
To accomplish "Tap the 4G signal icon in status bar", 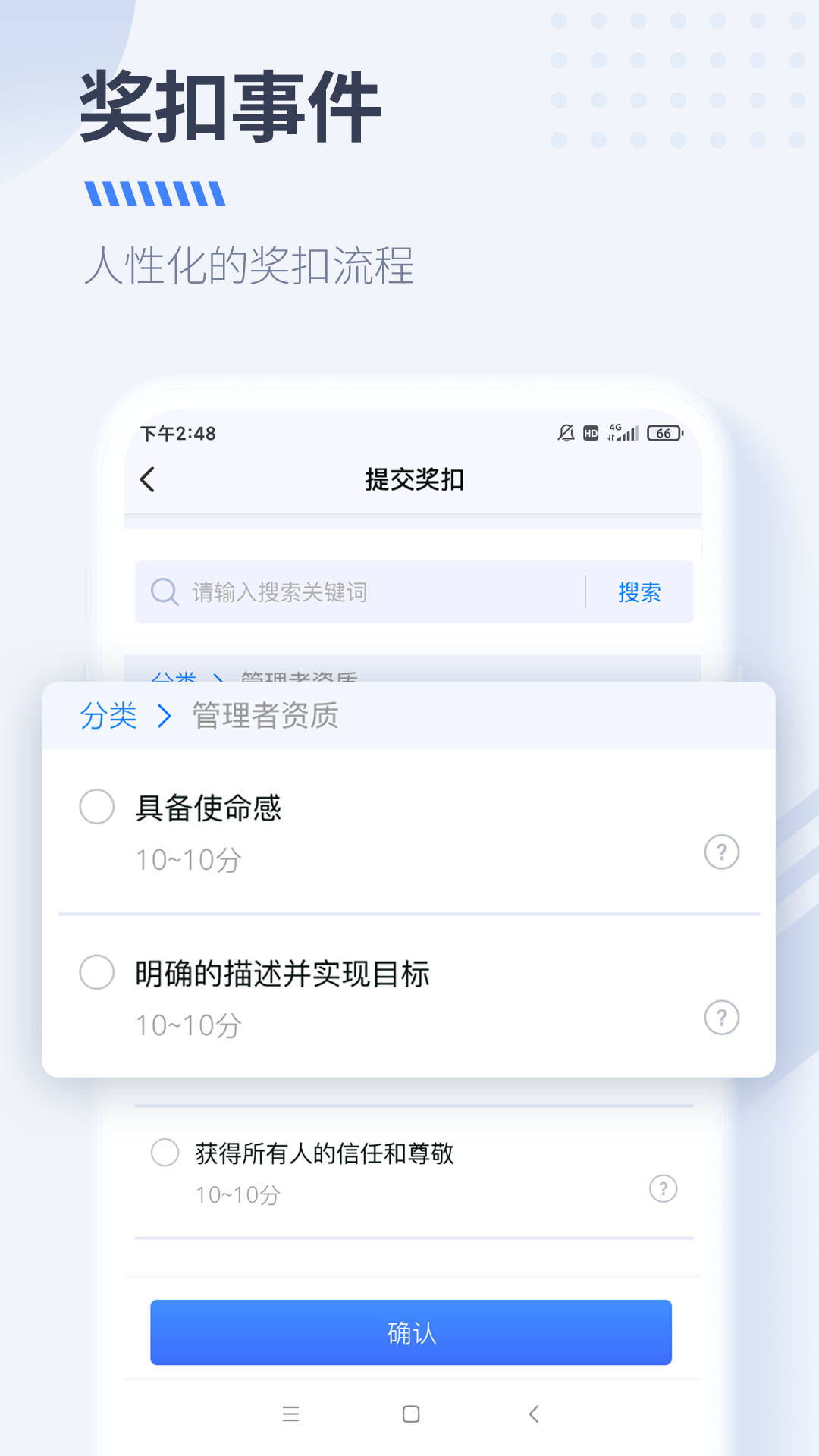I will point(622,432).
